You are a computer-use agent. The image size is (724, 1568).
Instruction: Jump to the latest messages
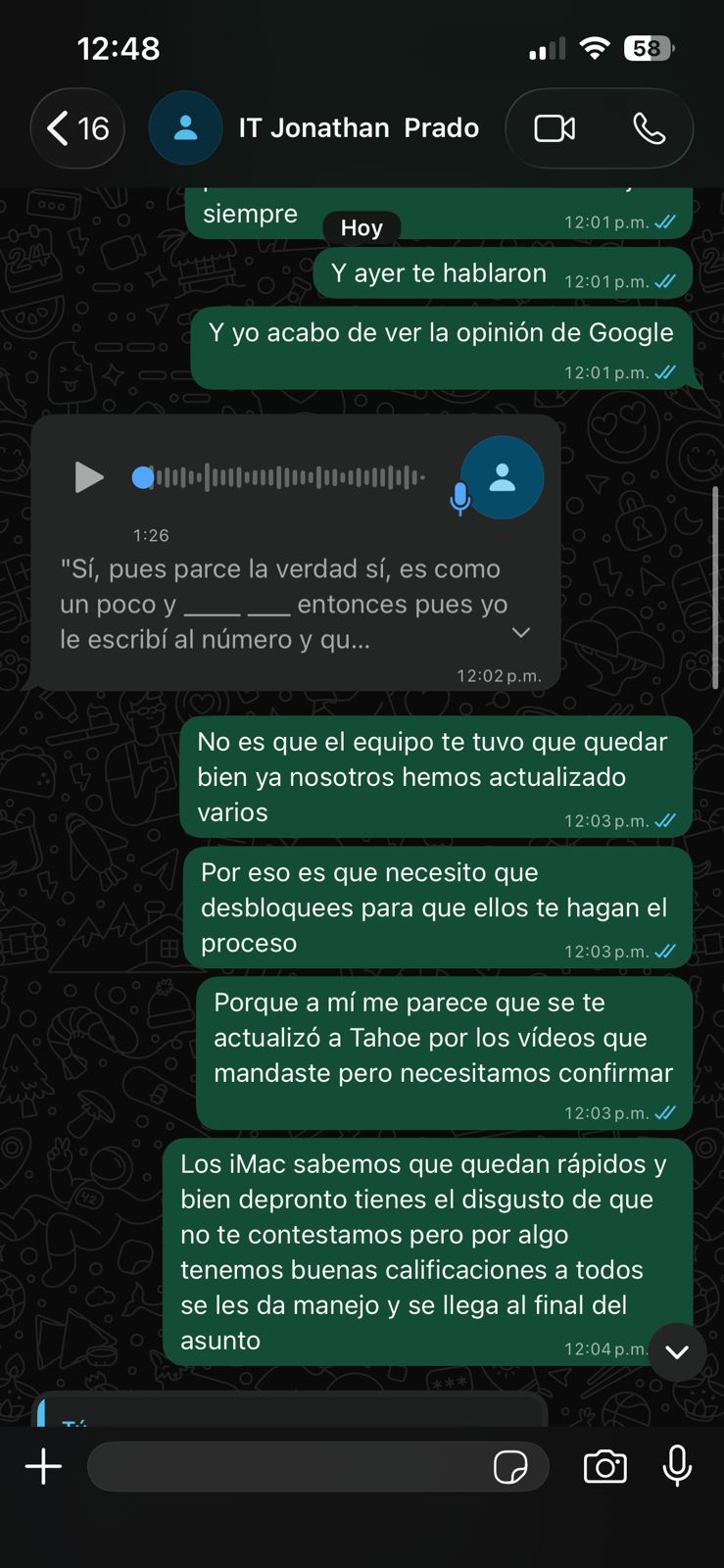point(677,1351)
